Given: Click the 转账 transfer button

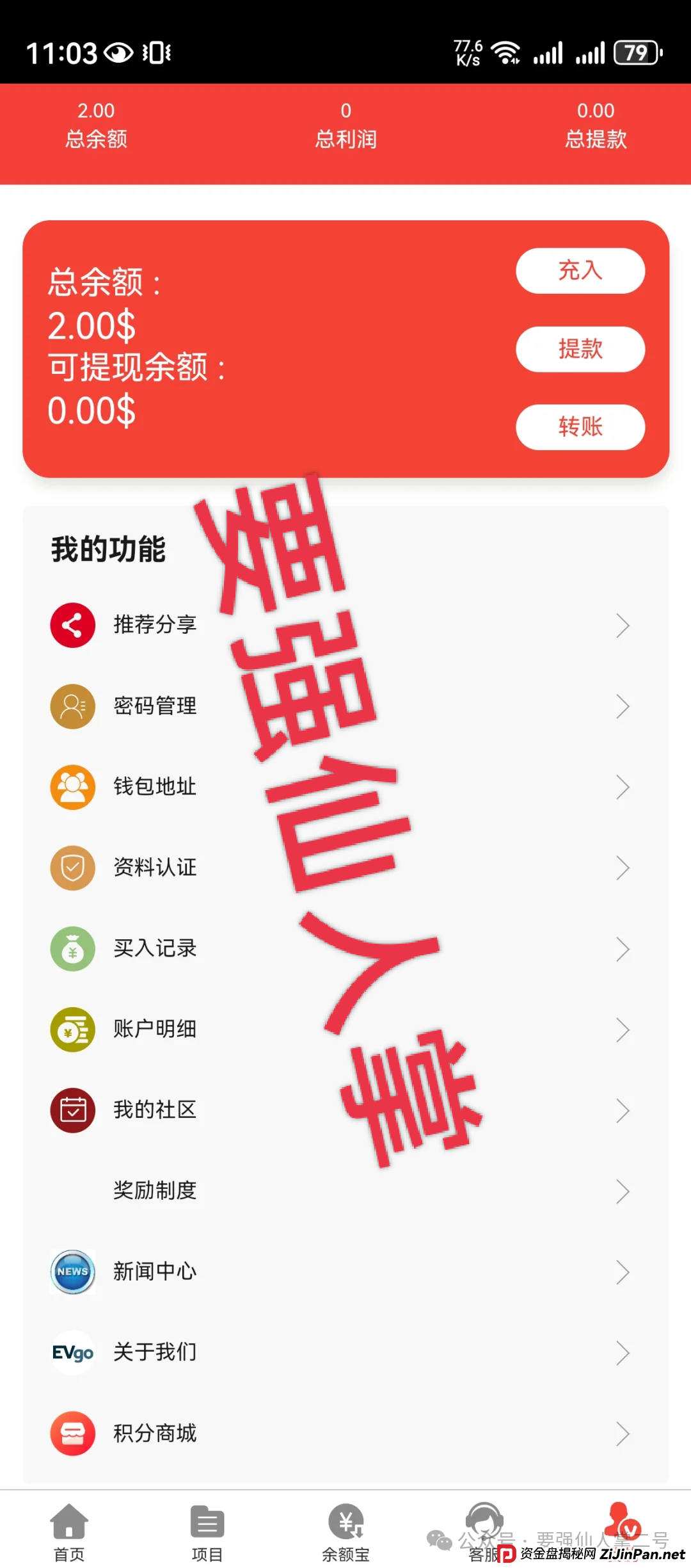Looking at the screenshot, I should coord(579,428).
